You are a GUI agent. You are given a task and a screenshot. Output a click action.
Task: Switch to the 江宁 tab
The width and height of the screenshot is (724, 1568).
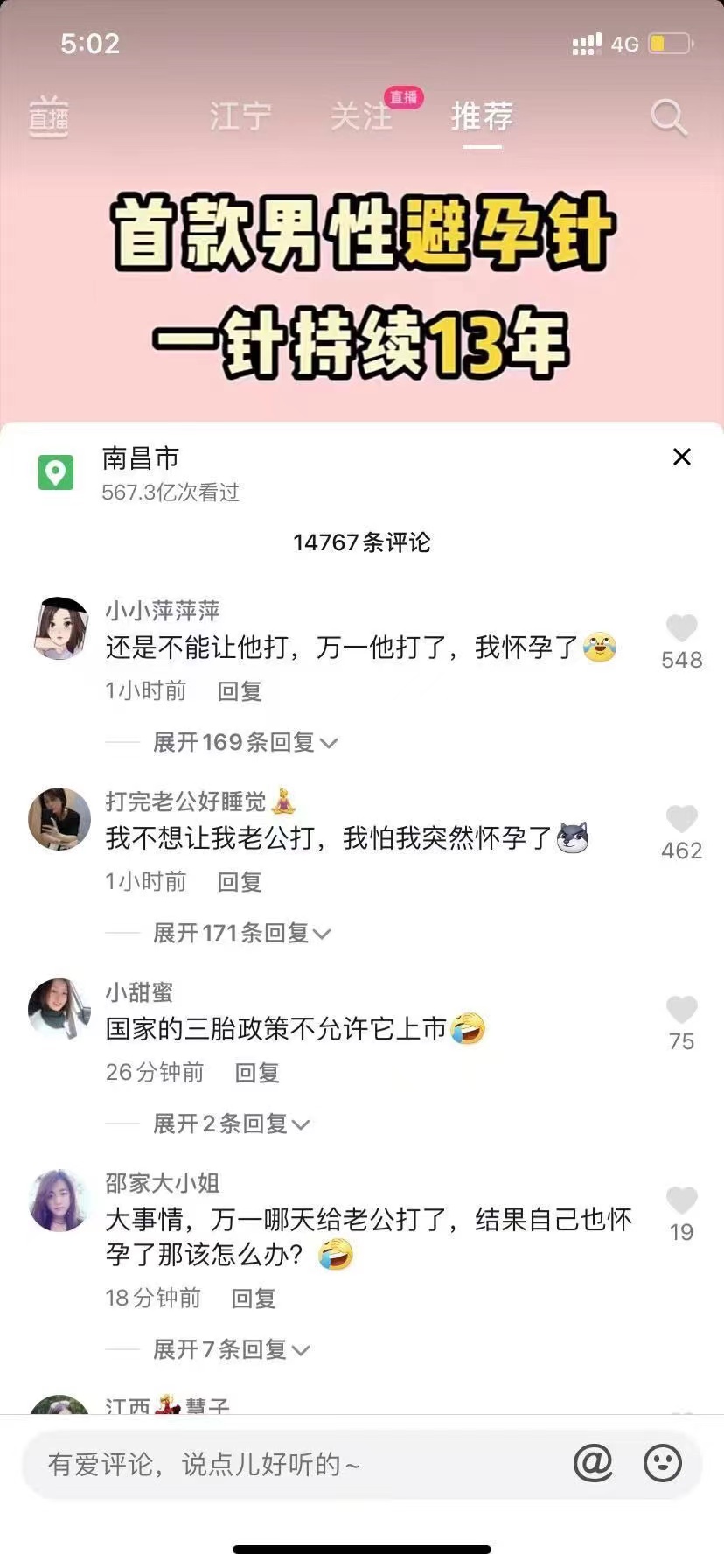pos(240,116)
